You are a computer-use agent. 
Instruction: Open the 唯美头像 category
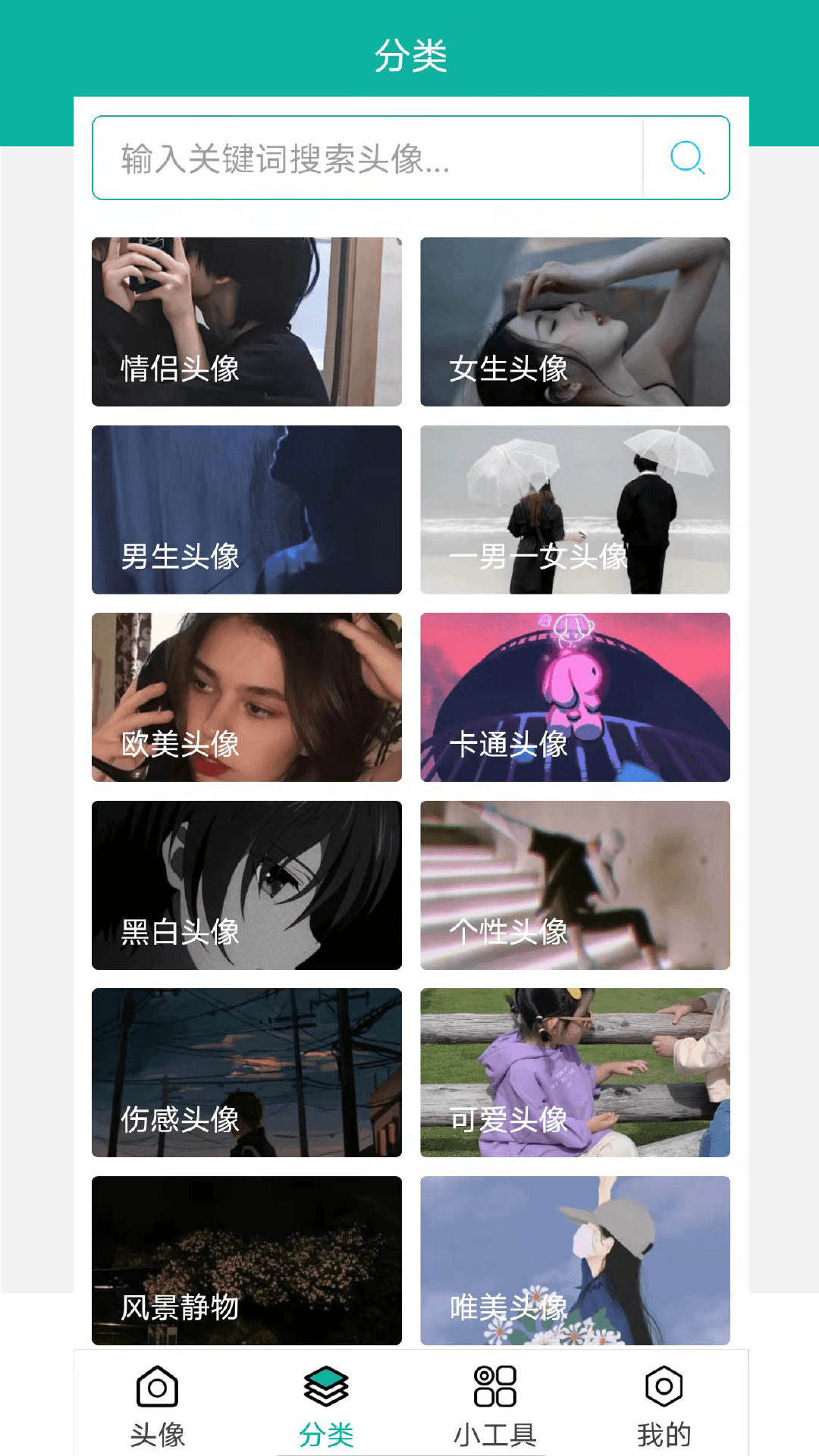point(575,1260)
